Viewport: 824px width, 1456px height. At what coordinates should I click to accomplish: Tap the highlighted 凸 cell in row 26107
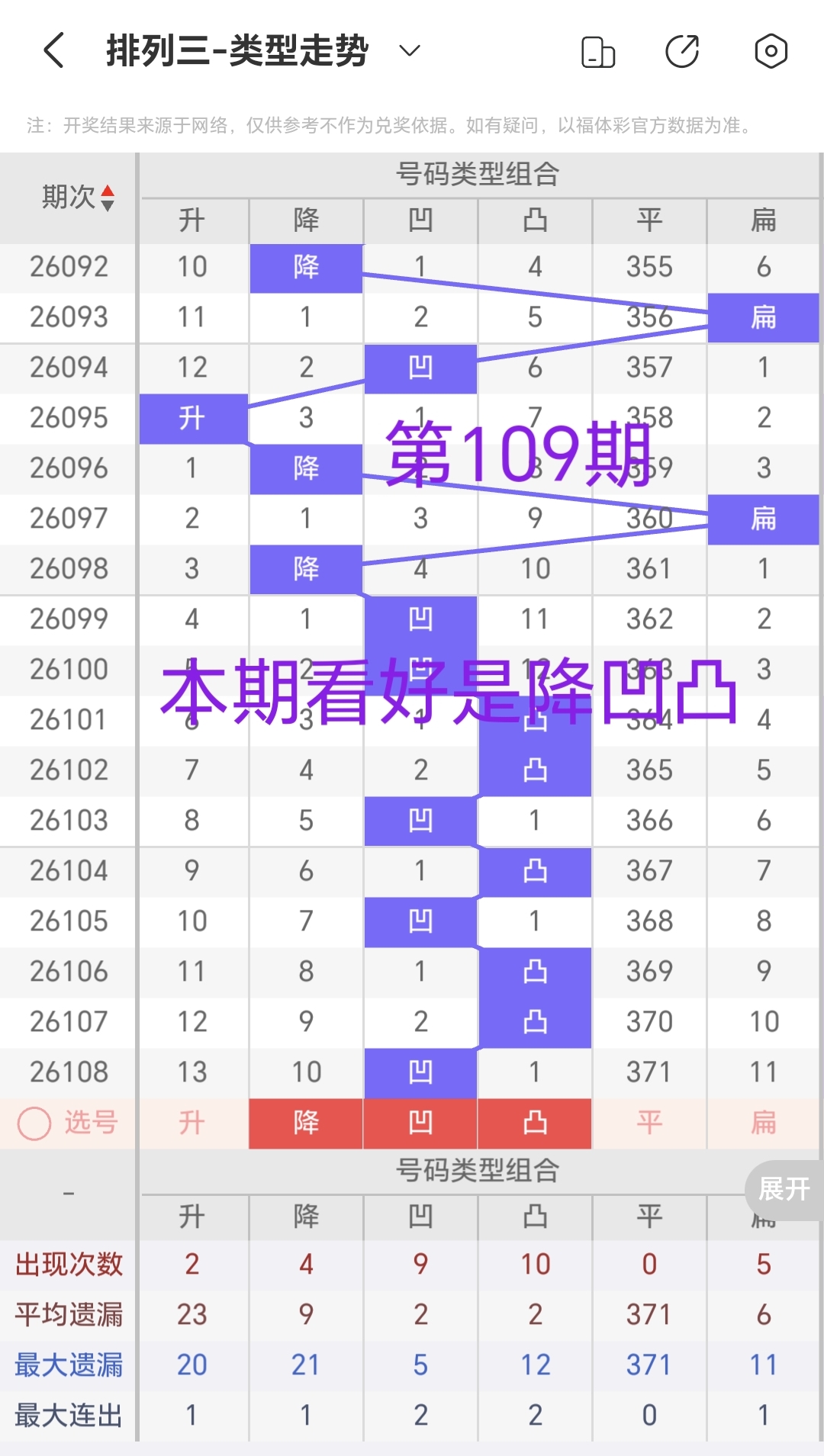(x=535, y=1021)
